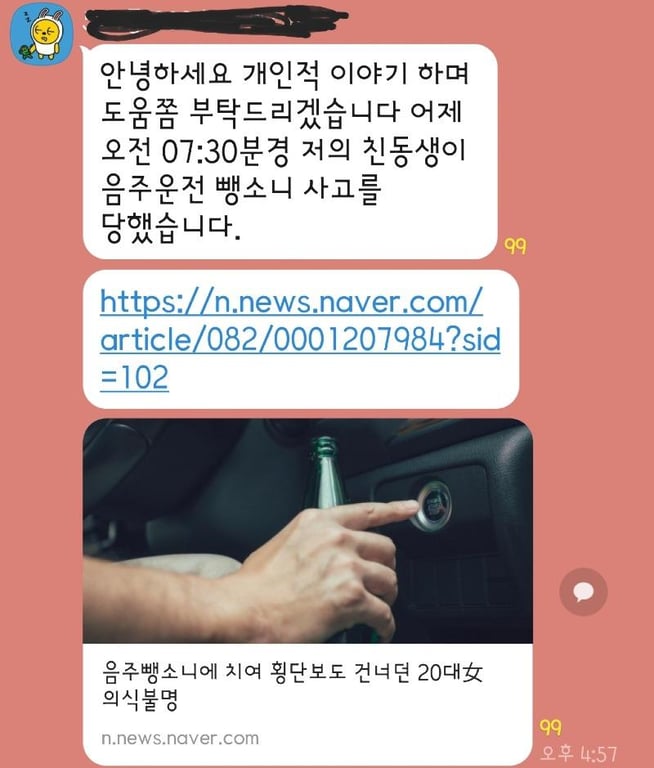Screen dimensions: 654x768
Task: Tap the share bubble beside the preview
Action: pyautogui.click(x=583, y=592)
